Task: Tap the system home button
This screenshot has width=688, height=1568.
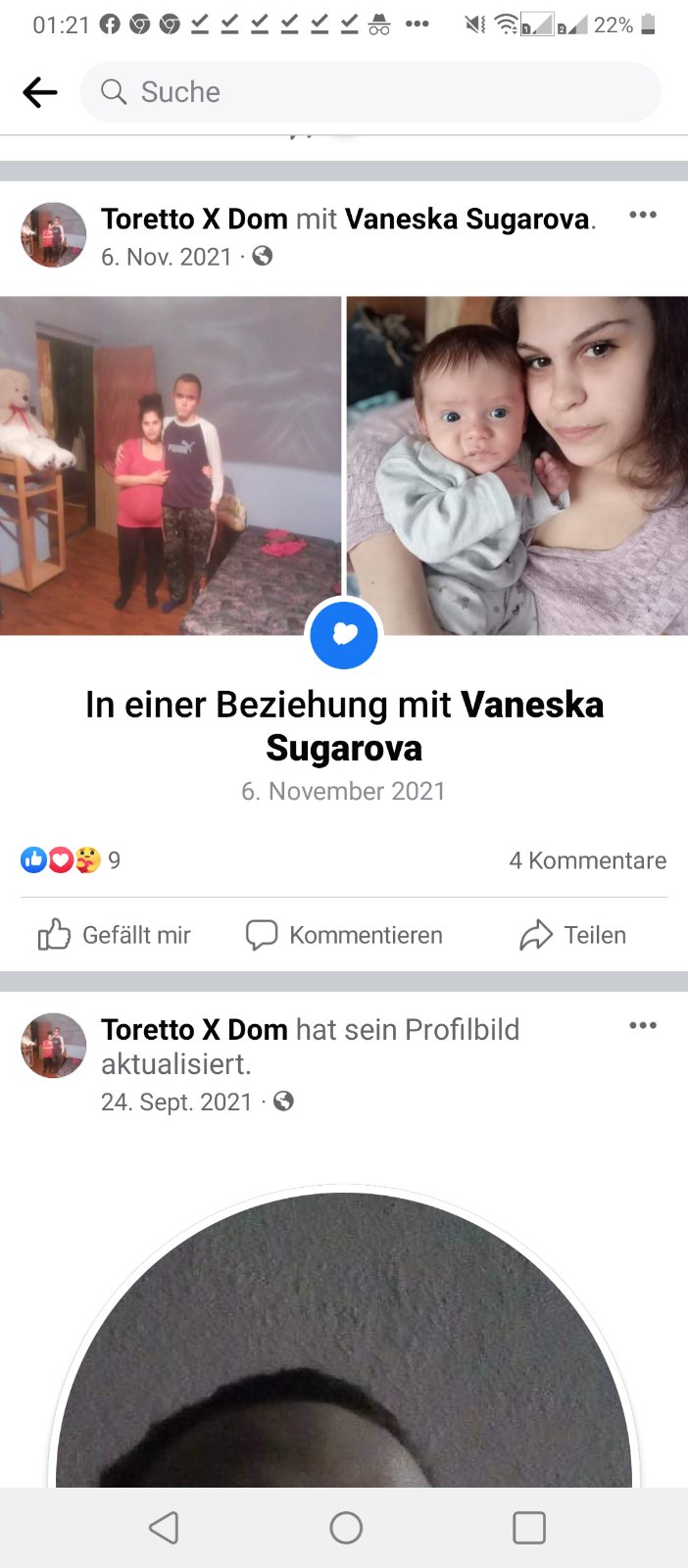Action: coord(345,1528)
